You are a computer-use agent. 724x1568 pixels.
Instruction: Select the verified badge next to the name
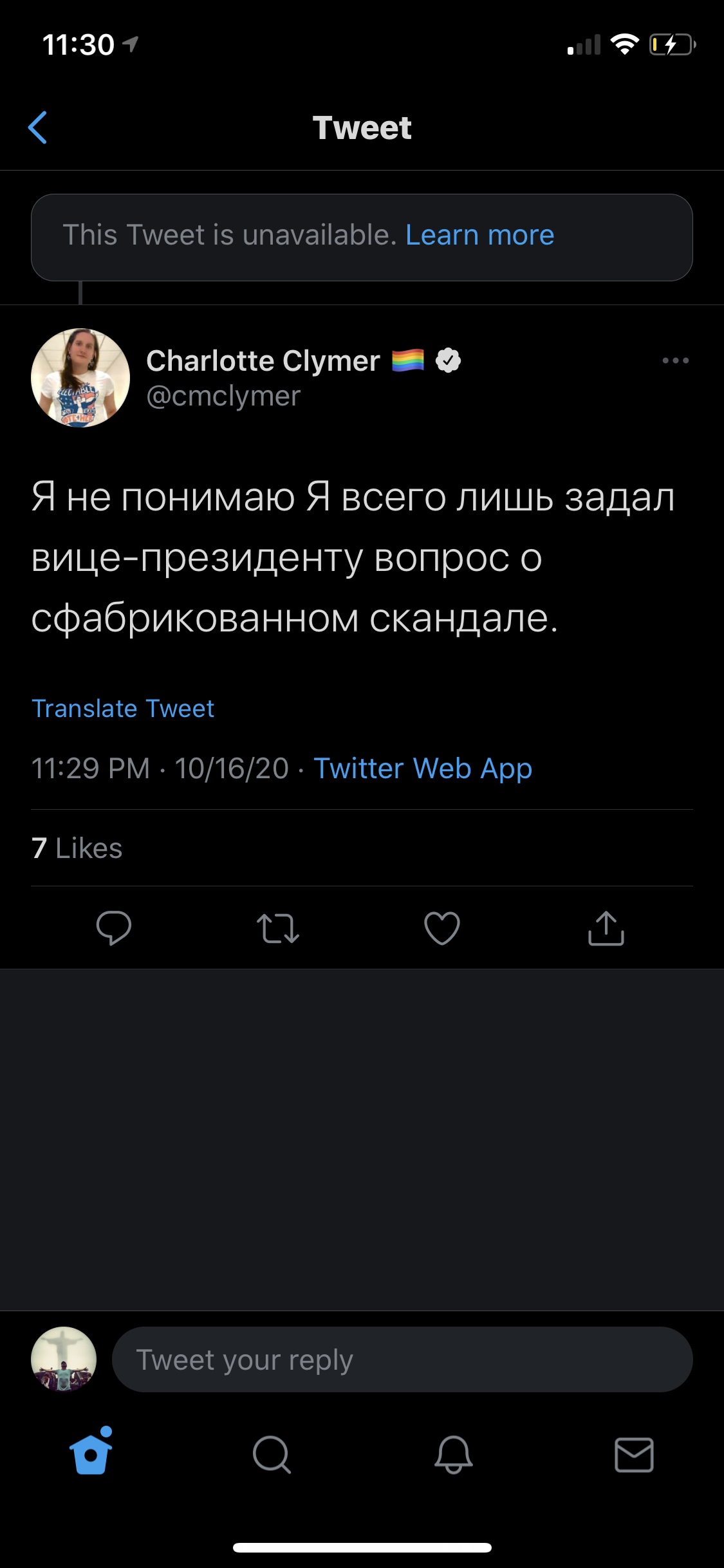pos(449,360)
